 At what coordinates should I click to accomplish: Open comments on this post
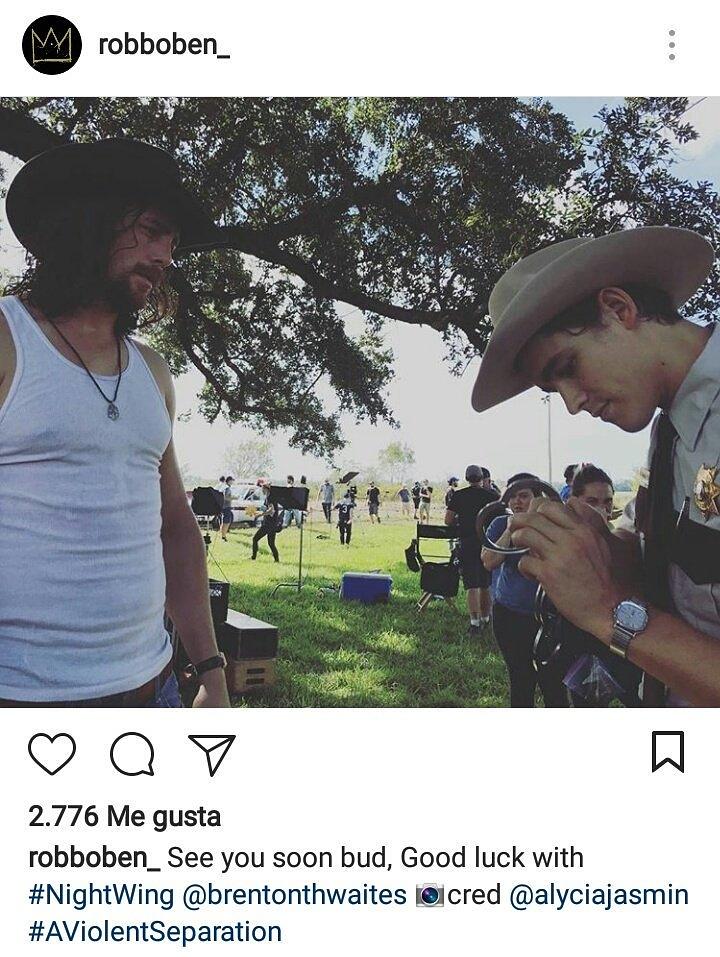[132, 754]
